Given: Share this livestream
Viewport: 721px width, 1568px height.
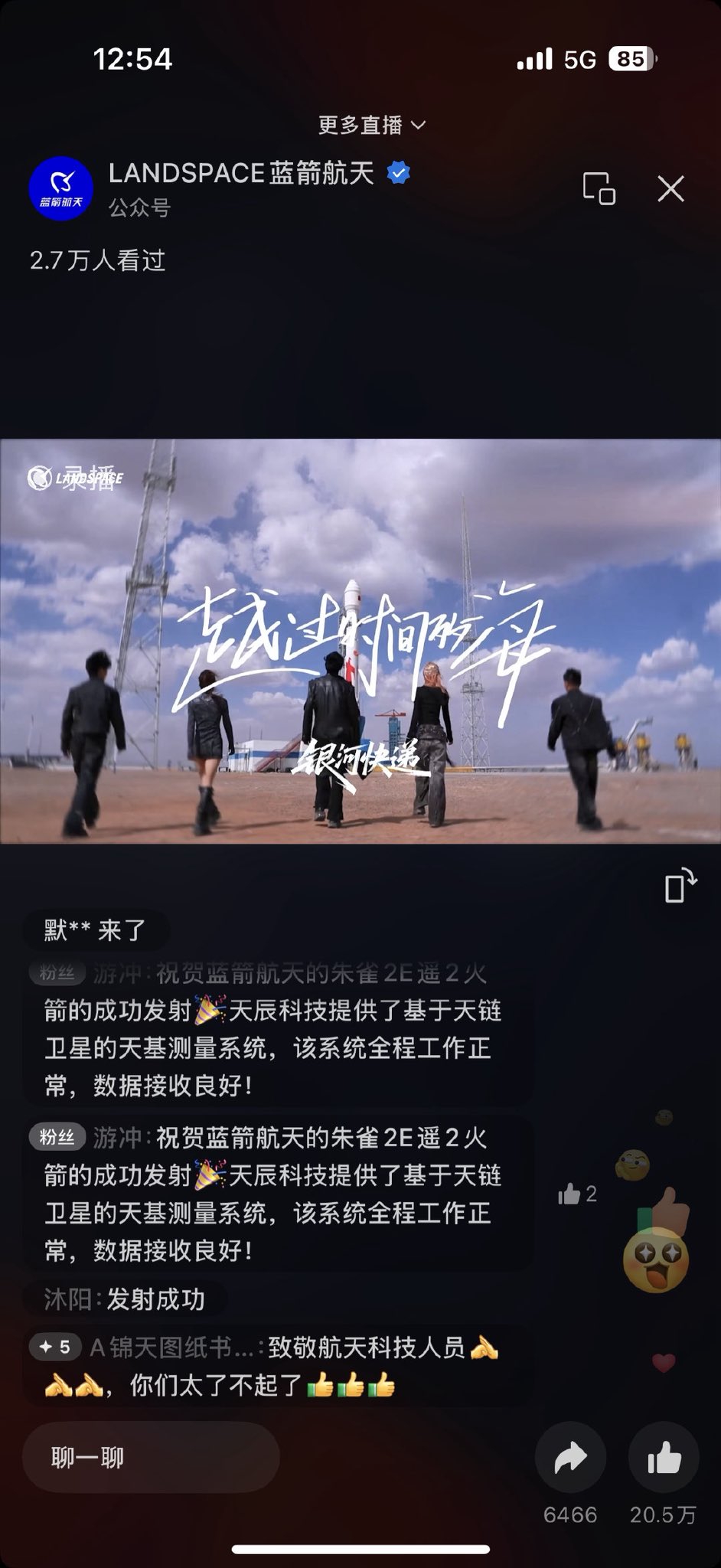Looking at the screenshot, I should point(570,1458).
